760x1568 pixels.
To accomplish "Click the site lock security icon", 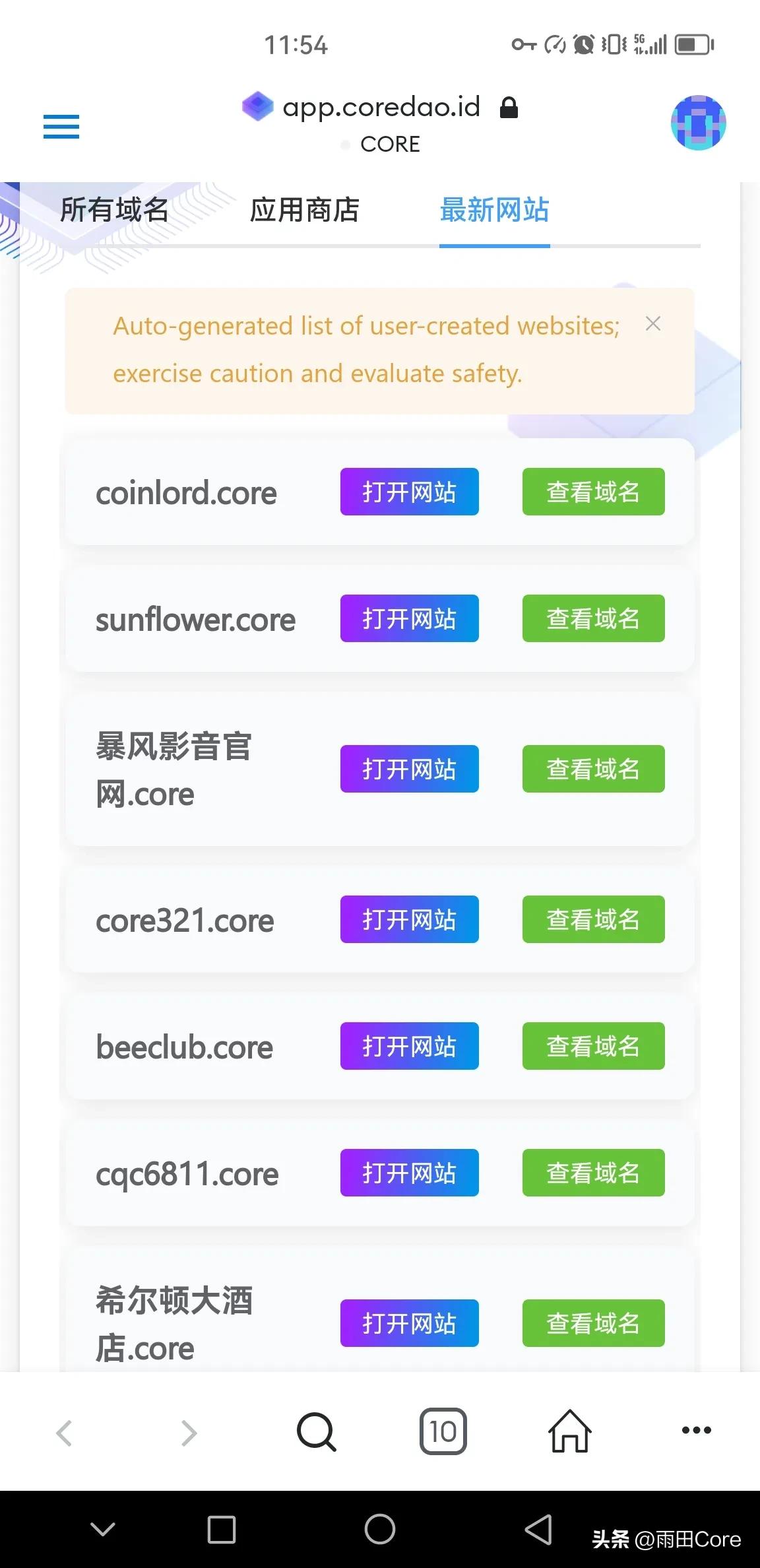I will 509,107.
